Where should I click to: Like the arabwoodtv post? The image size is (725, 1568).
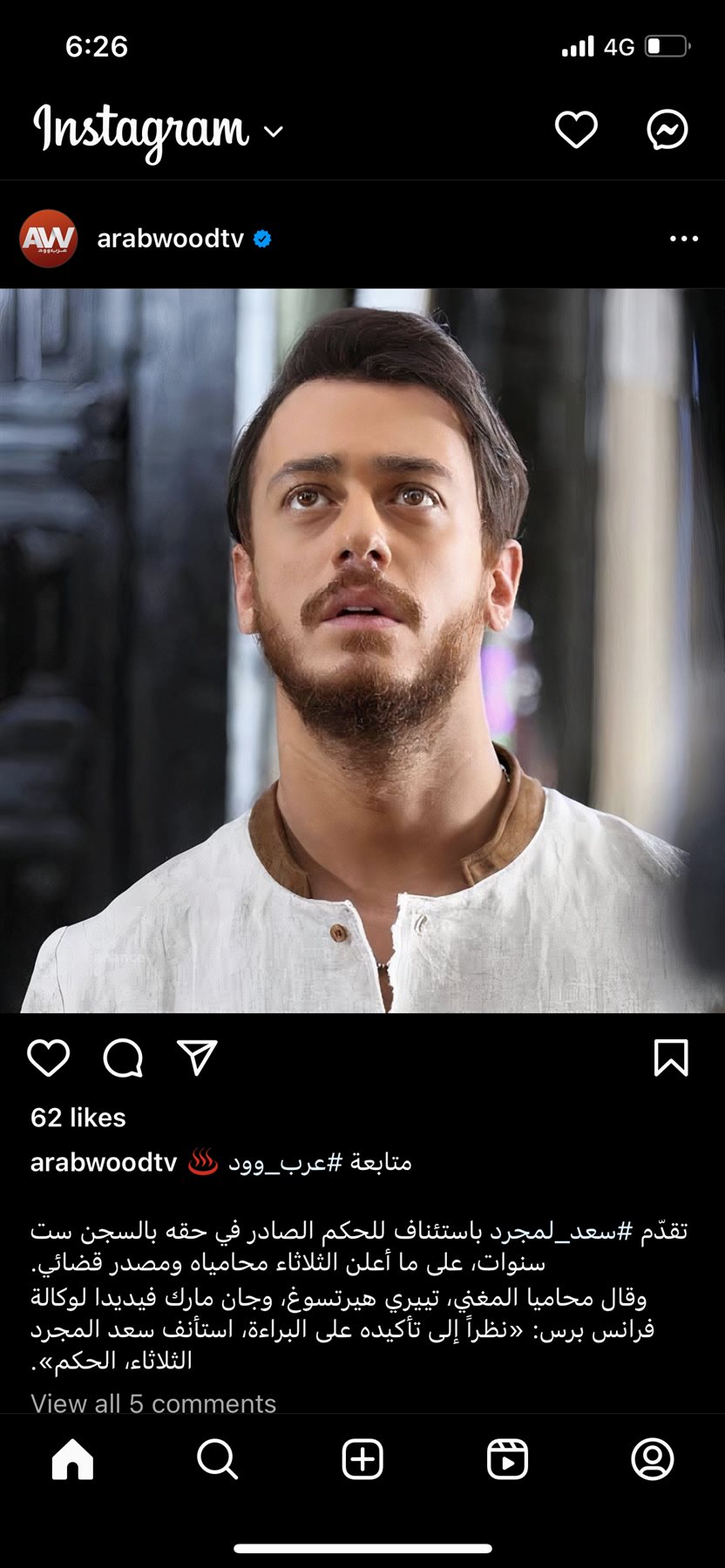click(x=49, y=1058)
